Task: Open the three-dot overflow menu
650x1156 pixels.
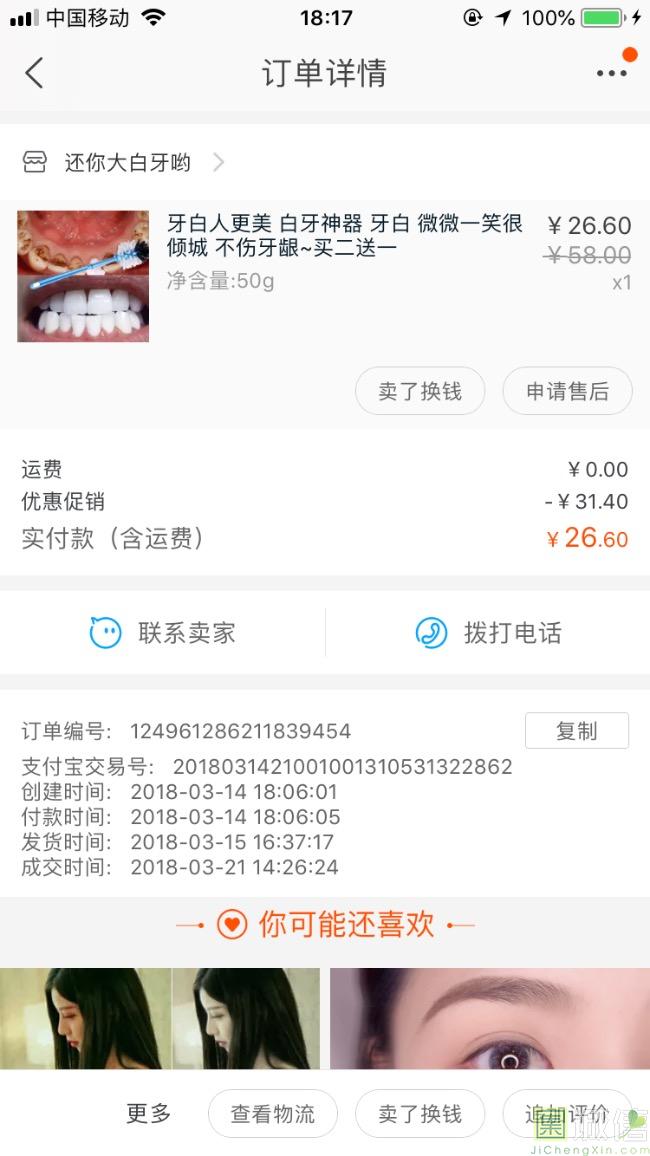Action: [611, 73]
